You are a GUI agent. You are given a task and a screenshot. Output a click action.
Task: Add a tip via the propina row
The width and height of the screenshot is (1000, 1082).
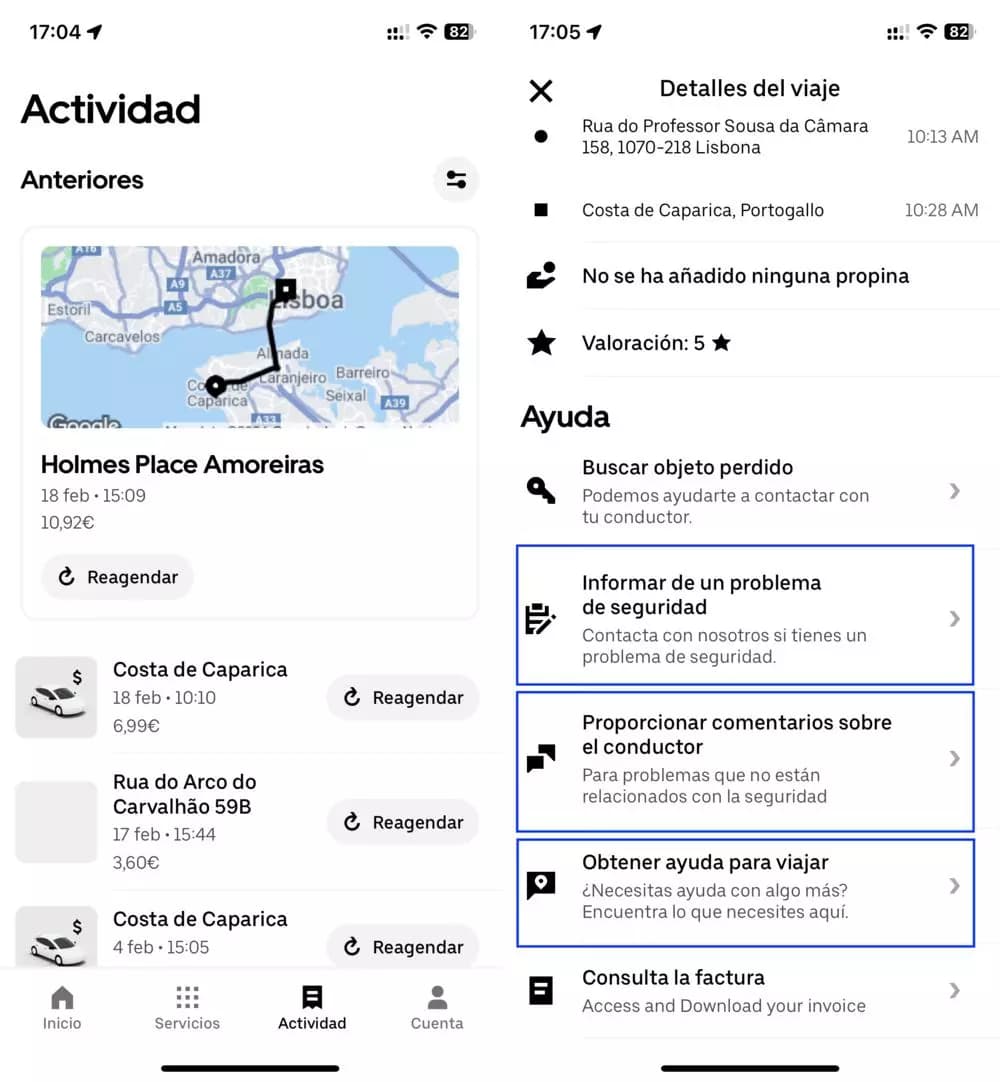[745, 276]
